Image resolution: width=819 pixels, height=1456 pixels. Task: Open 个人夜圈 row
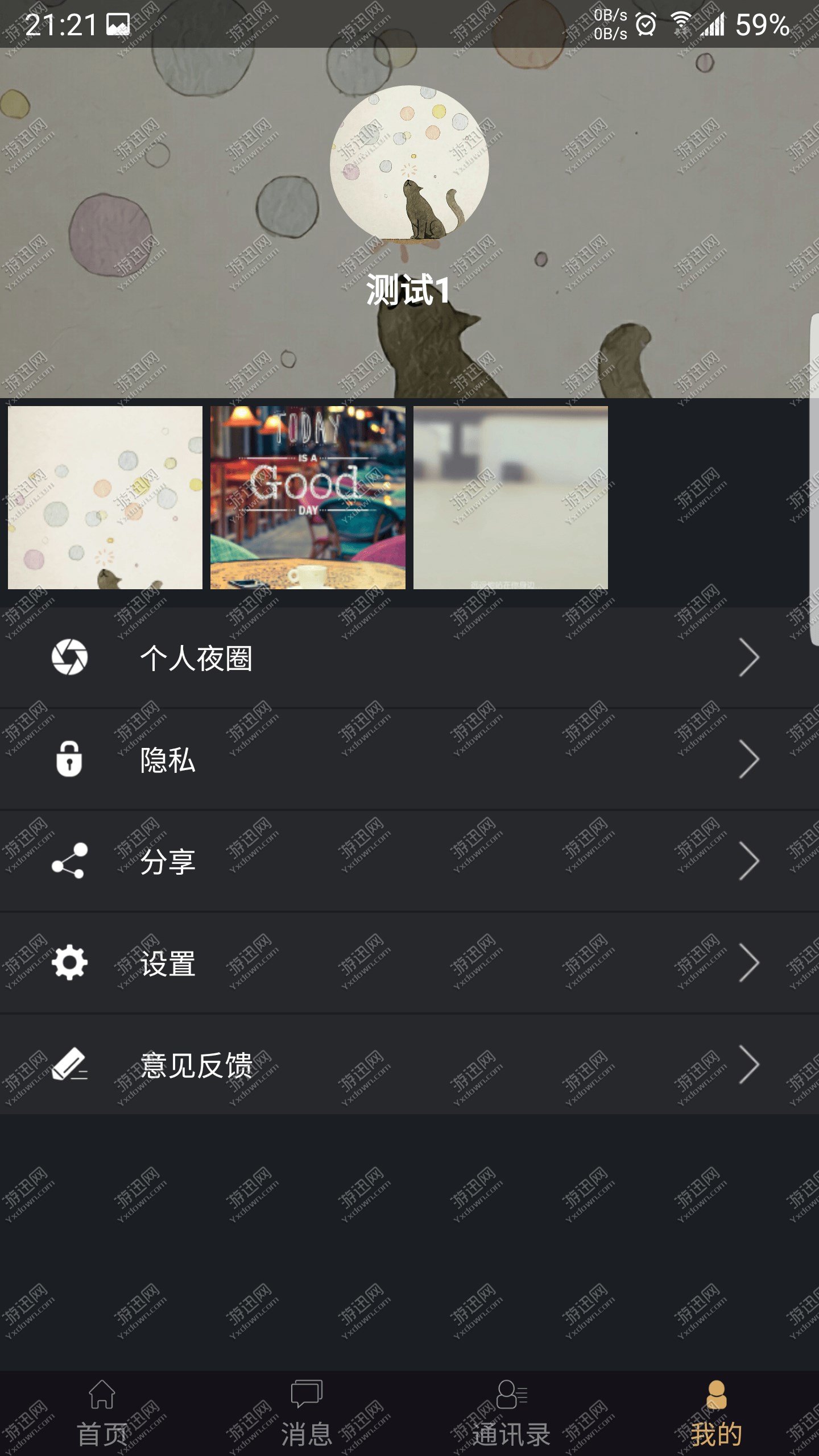[409, 658]
